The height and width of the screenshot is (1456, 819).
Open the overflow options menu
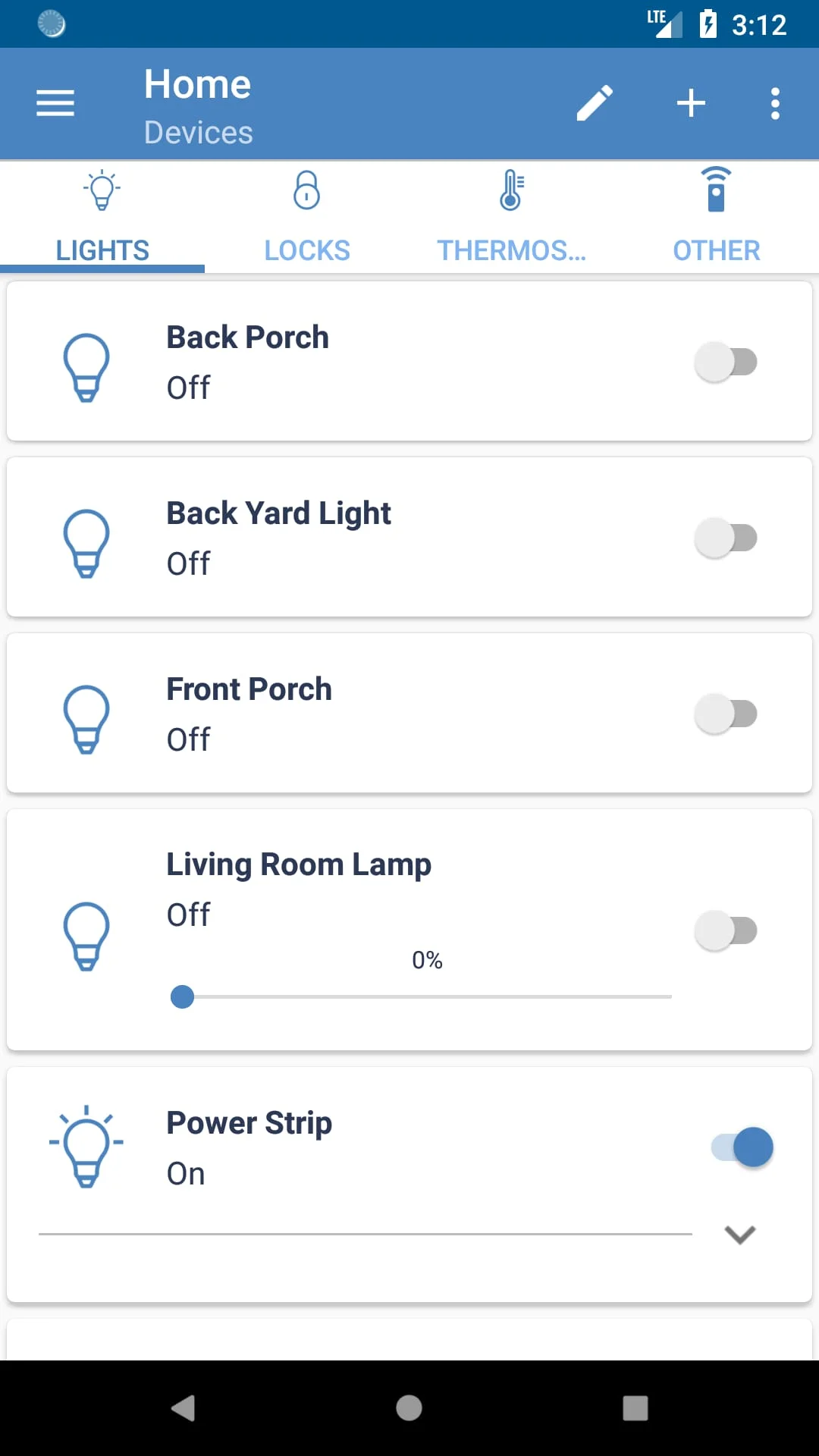tap(774, 103)
